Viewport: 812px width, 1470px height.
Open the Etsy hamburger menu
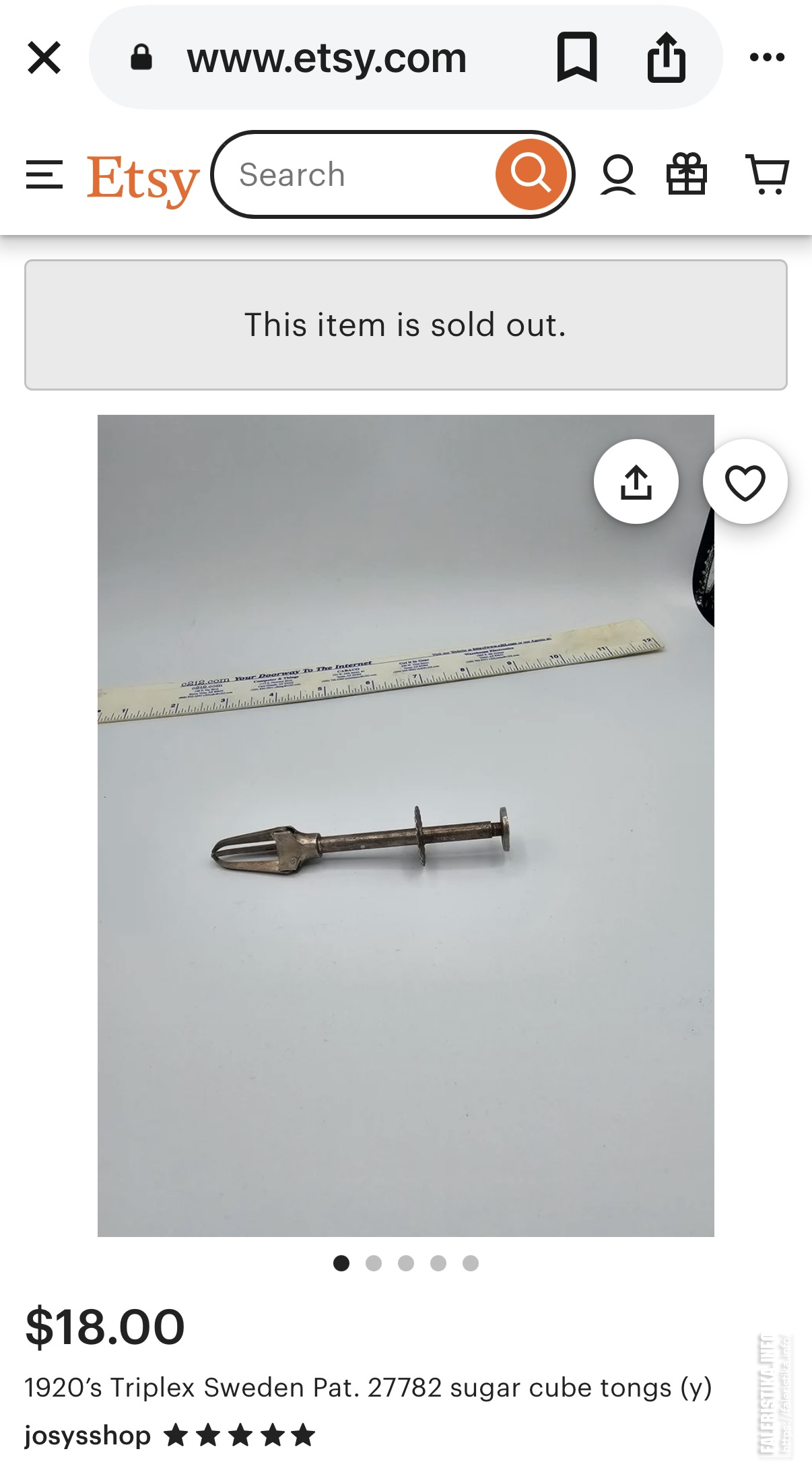(44, 175)
